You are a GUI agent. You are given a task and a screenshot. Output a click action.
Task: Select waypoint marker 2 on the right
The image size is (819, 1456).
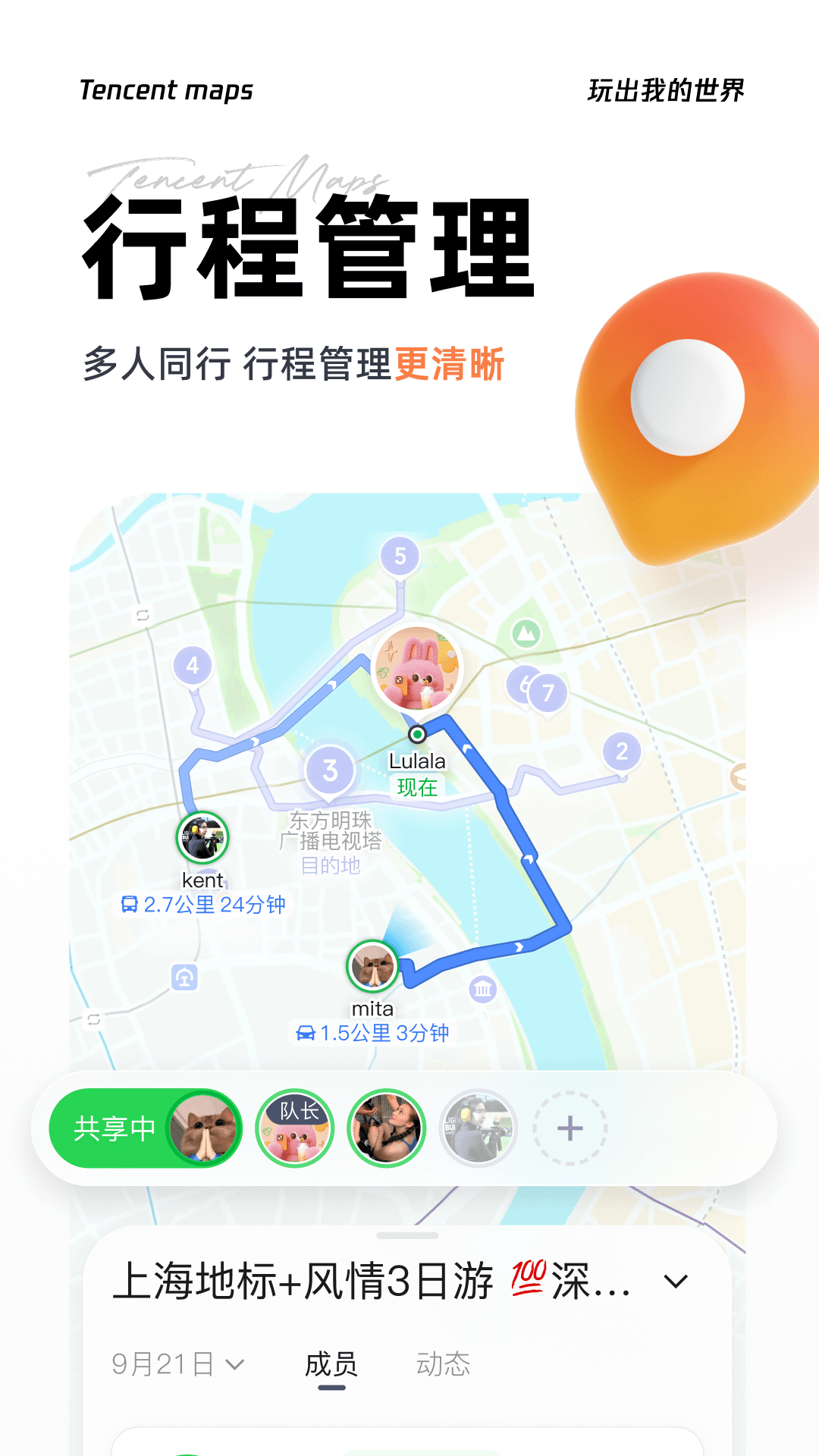click(x=622, y=752)
